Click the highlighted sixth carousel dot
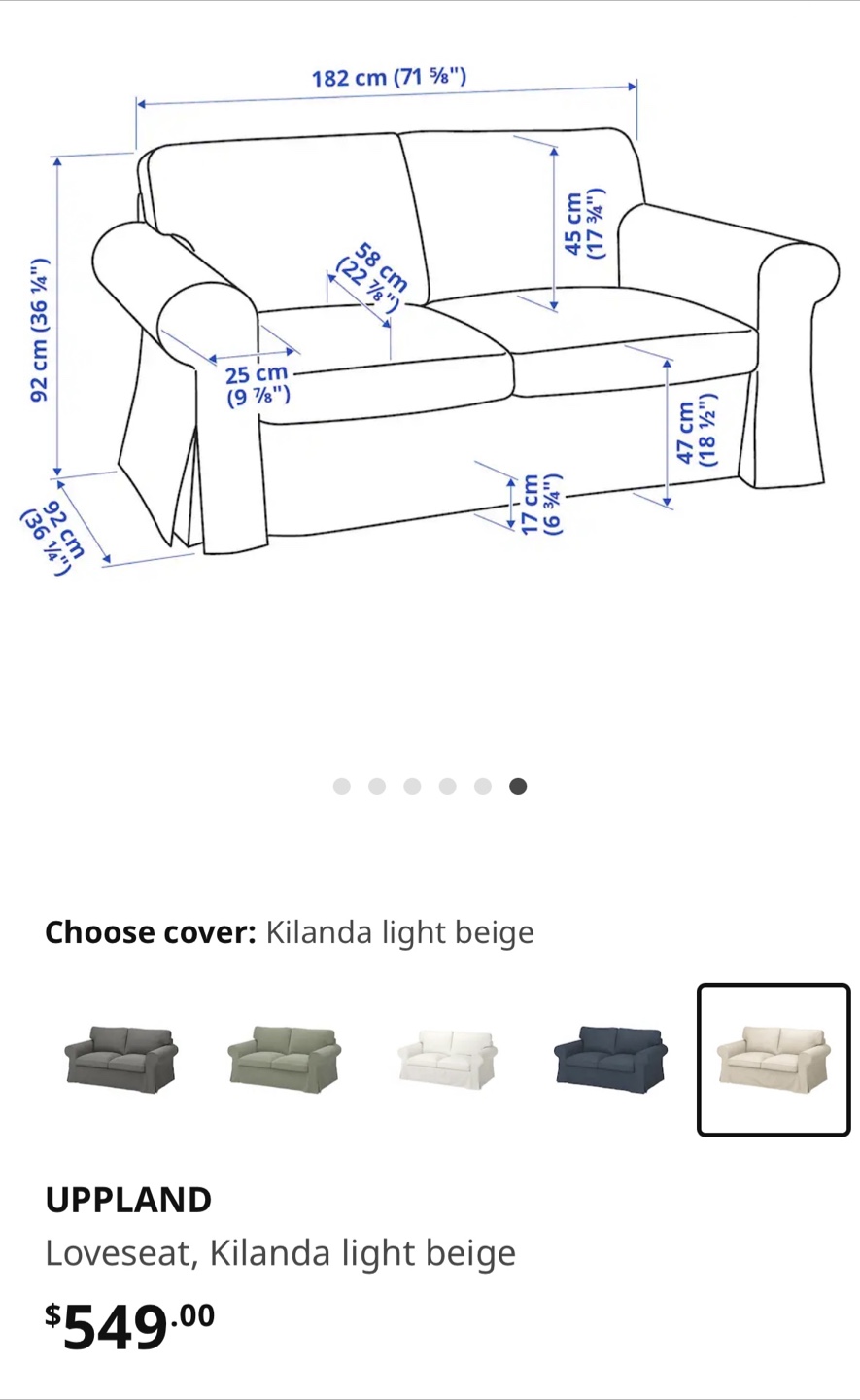Image resolution: width=860 pixels, height=1400 pixels. tap(518, 787)
